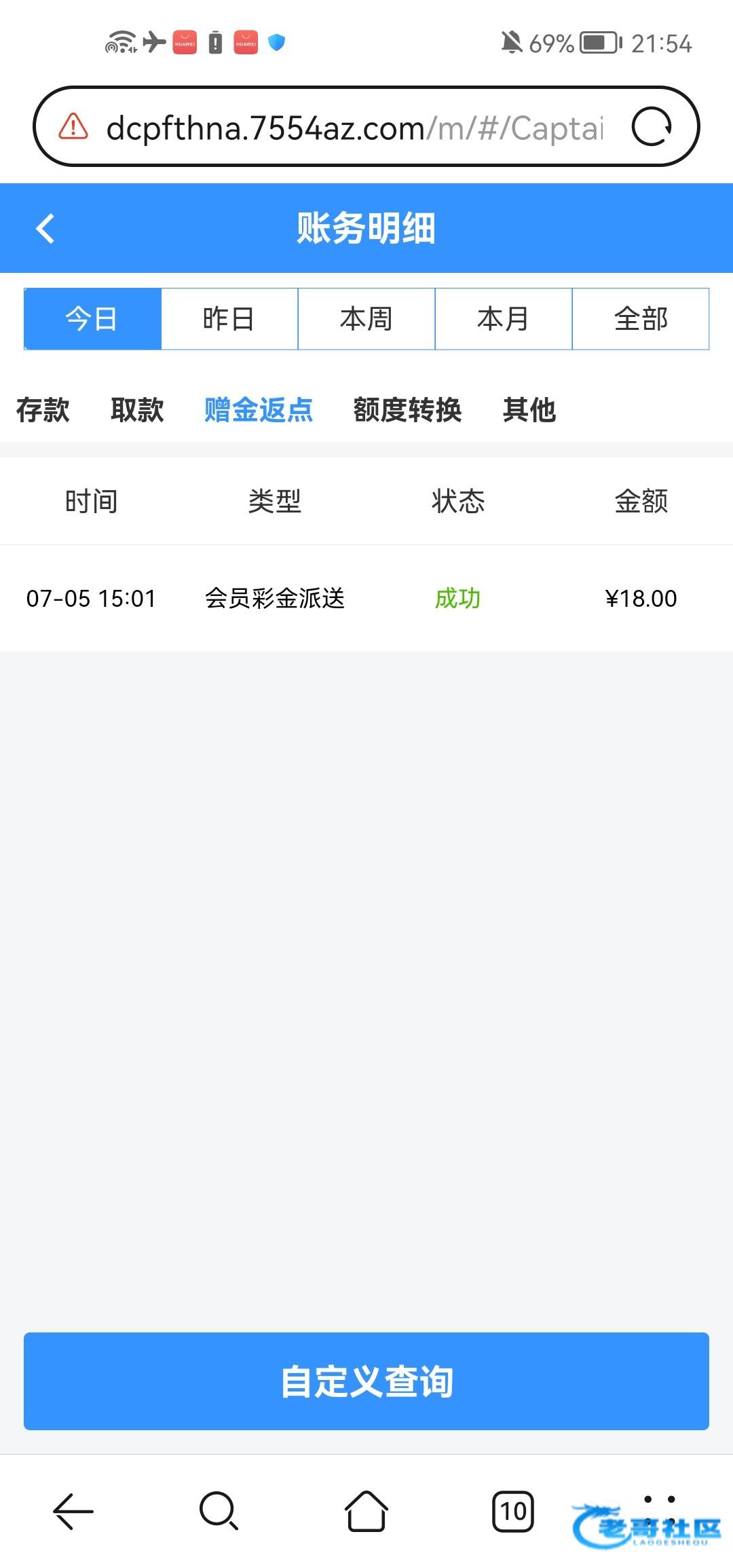Show 全部 records
Screen dimensions: 733x1568
pyautogui.click(x=641, y=319)
